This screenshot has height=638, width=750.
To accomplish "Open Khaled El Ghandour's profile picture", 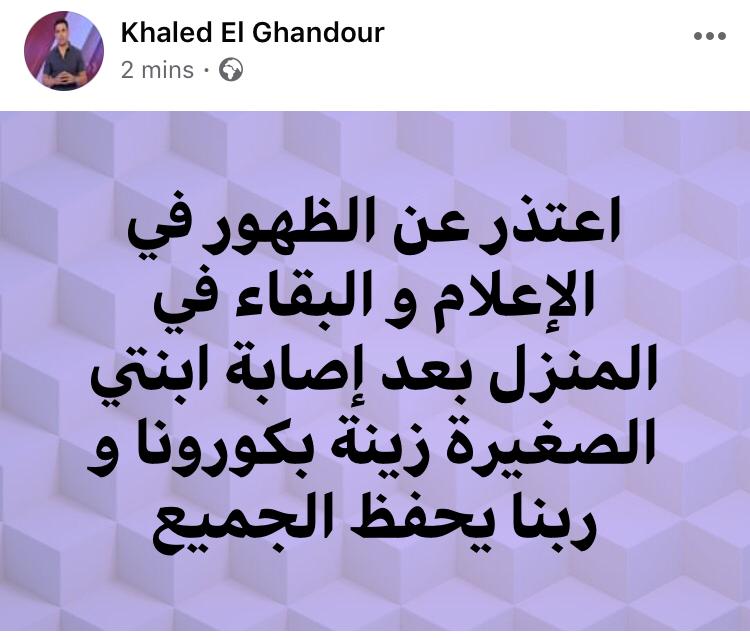I will tap(65, 53).
